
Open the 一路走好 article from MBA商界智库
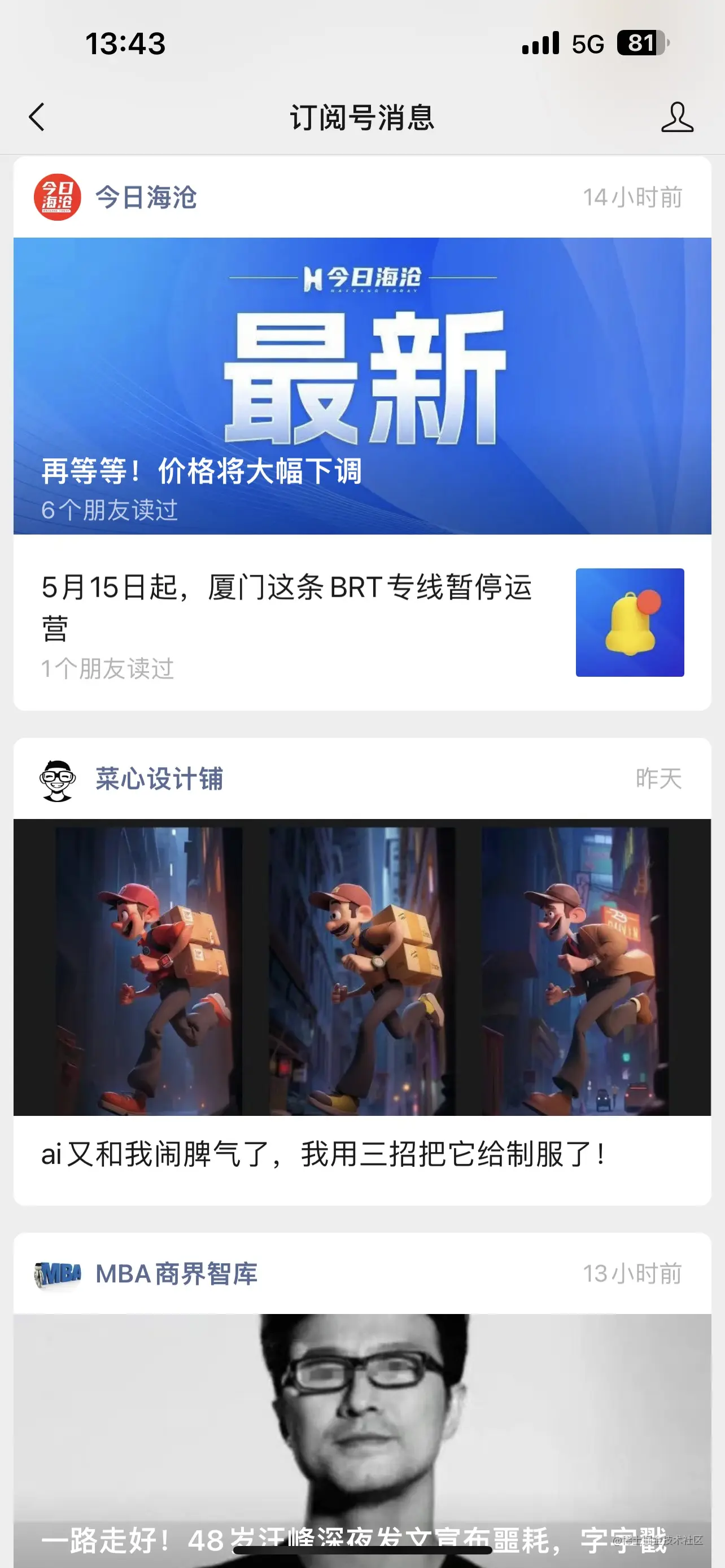tap(362, 1436)
